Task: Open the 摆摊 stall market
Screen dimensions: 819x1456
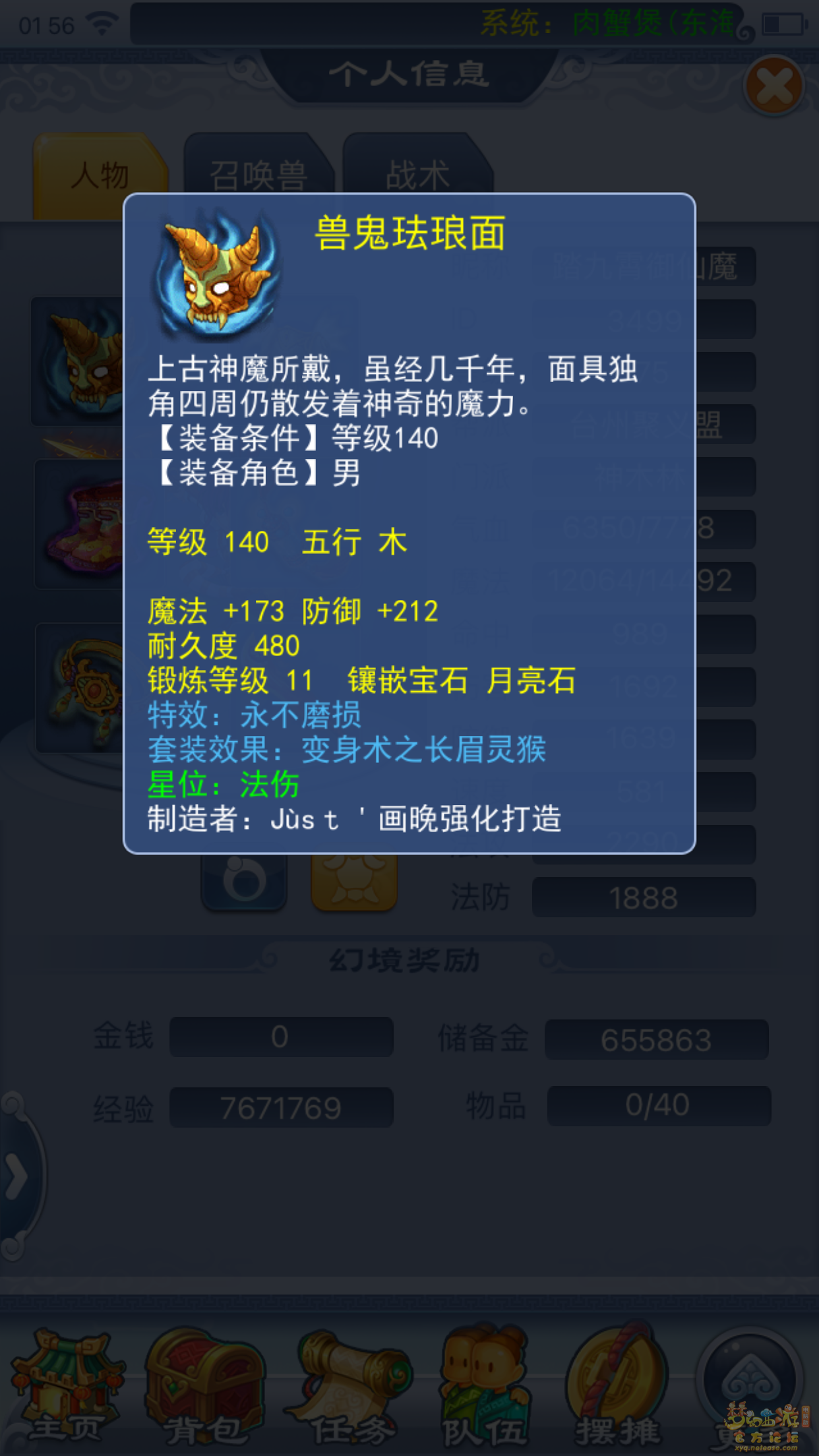Action: 617,1385
